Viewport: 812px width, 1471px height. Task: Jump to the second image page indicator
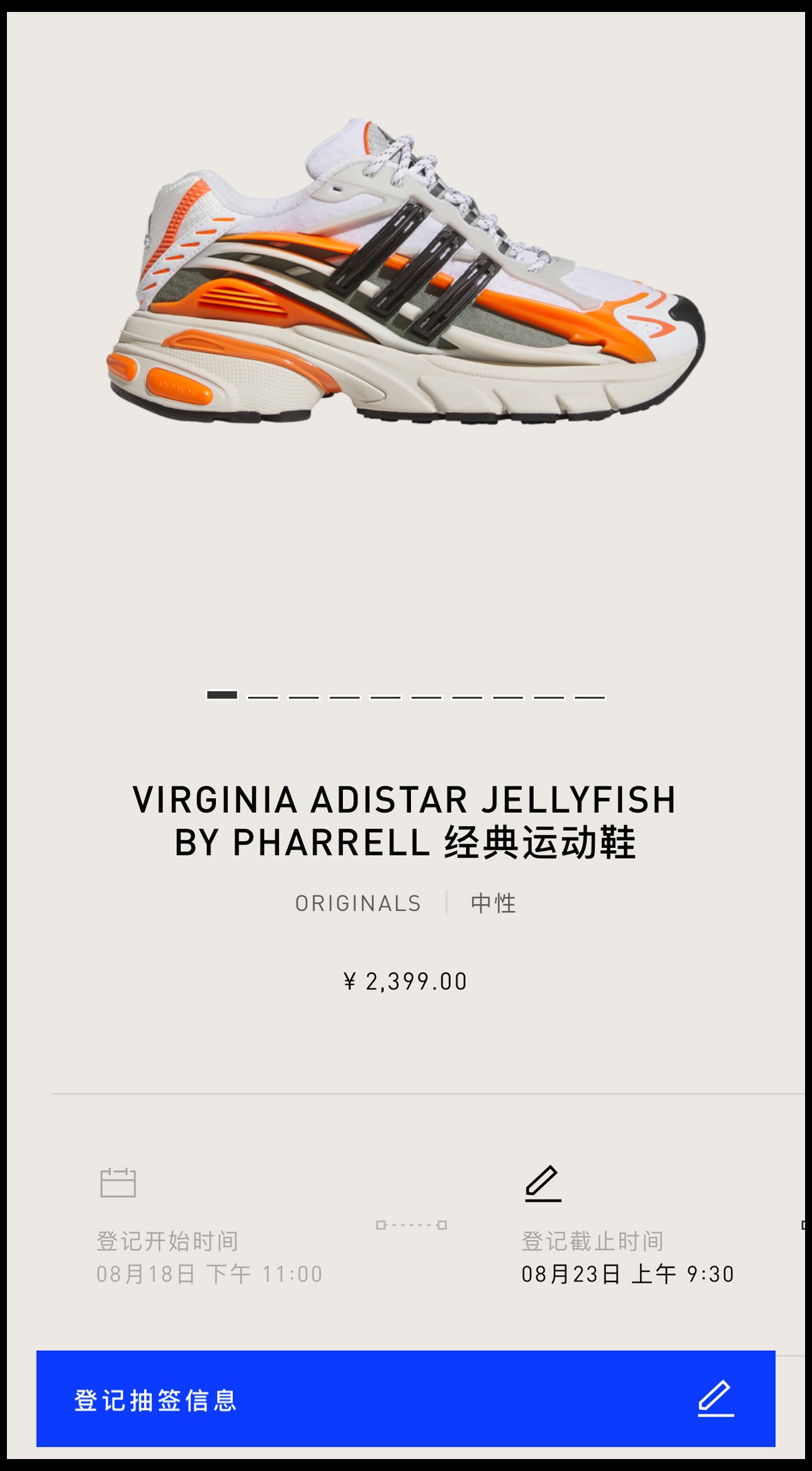coord(262,696)
